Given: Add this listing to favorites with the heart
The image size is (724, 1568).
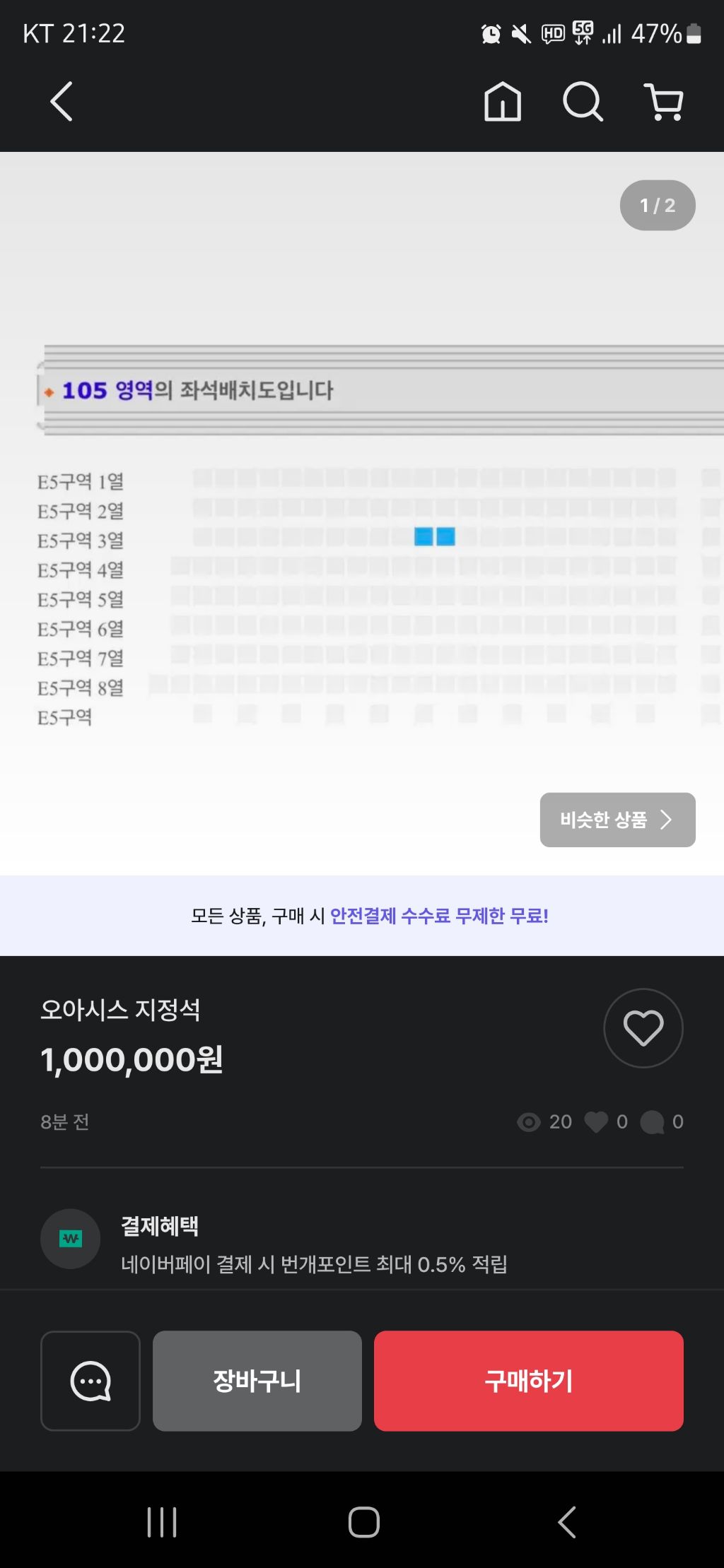Looking at the screenshot, I should 643,1028.
